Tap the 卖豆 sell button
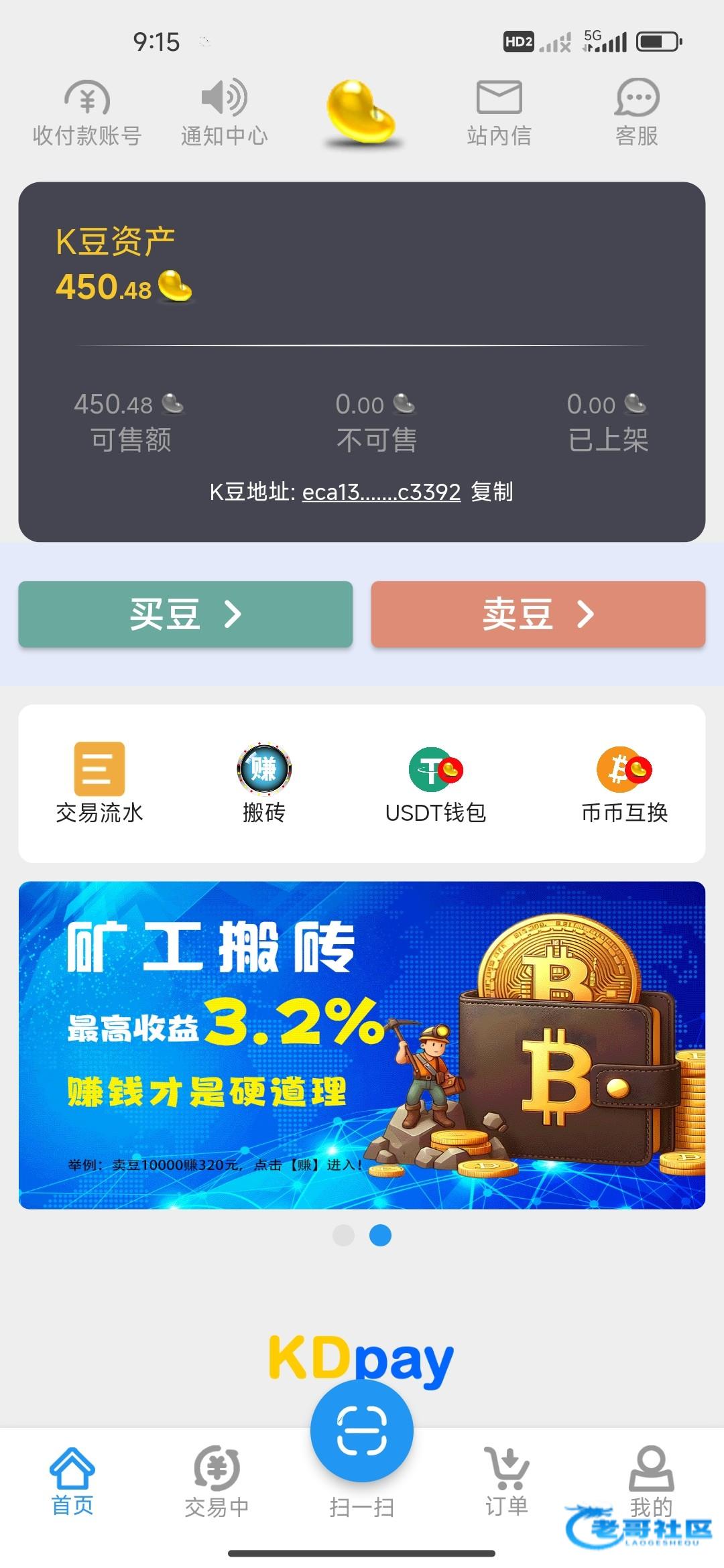Image resolution: width=724 pixels, height=1568 pixels. point(538,614)
